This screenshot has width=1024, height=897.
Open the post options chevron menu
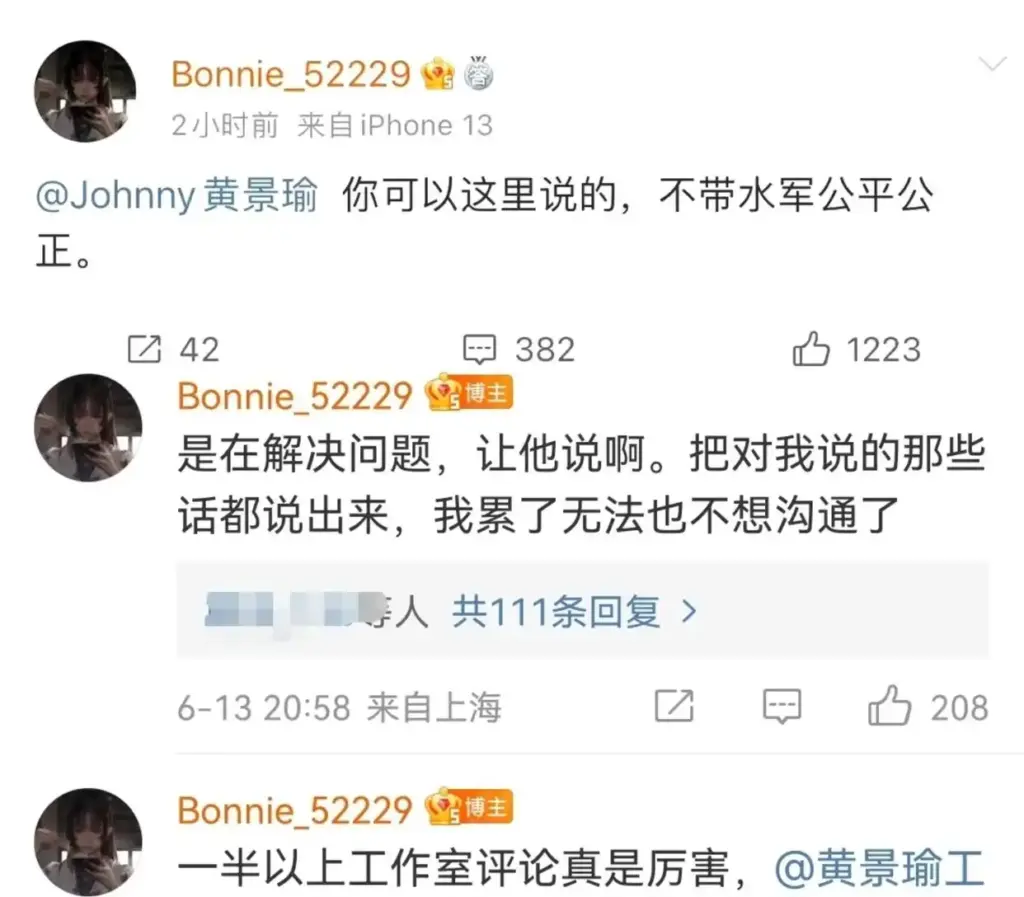991,66
